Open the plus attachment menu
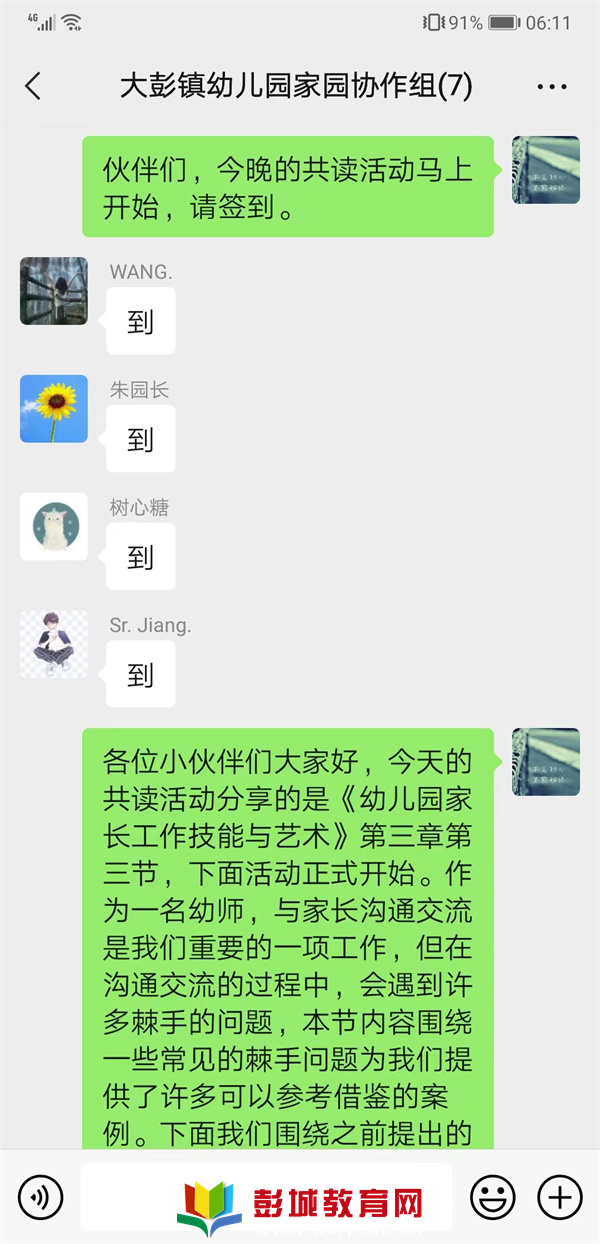 point(560,1196)
